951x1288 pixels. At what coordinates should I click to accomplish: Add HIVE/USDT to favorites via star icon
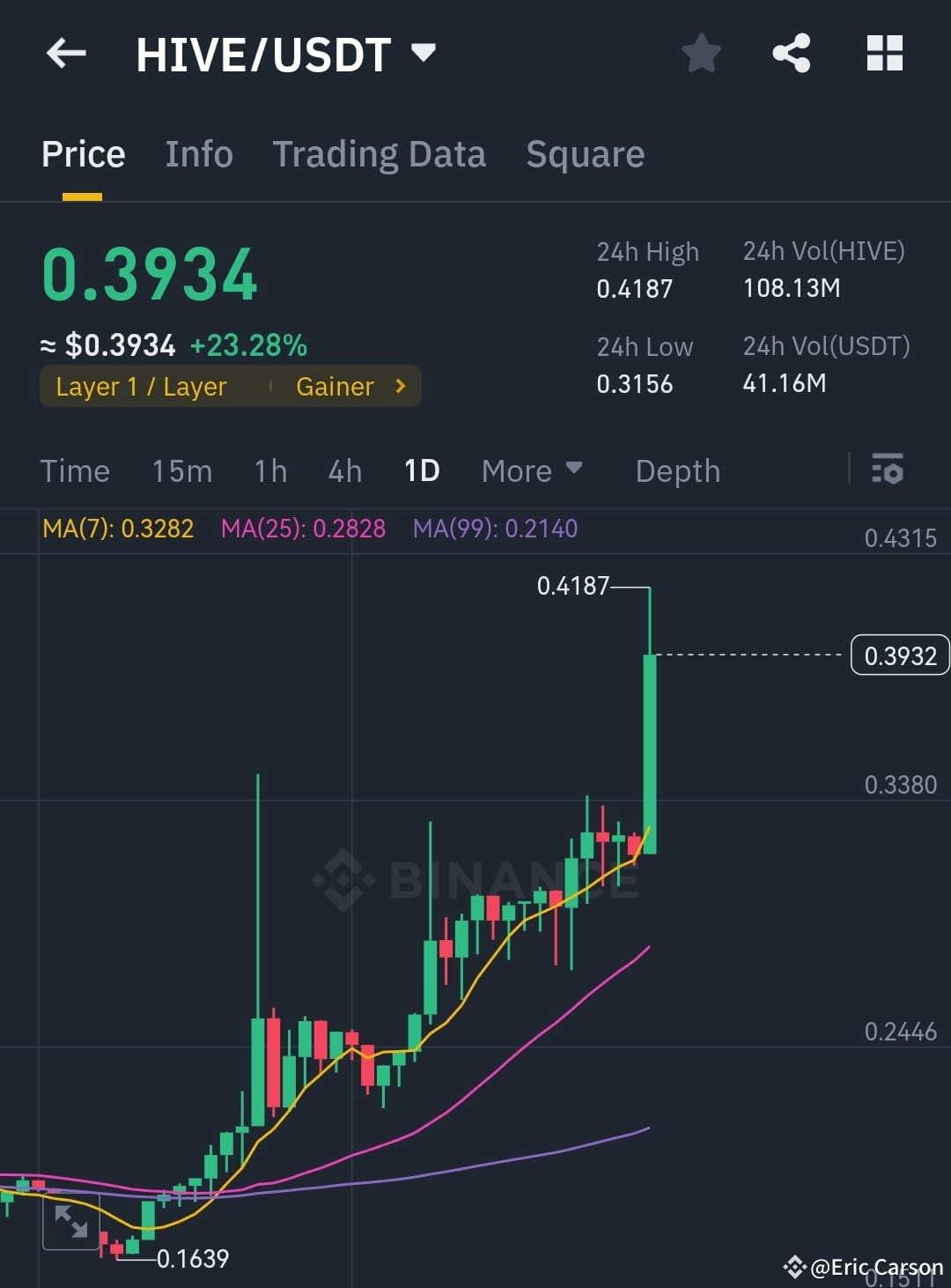pyautogui.click(x=702, y=53)
